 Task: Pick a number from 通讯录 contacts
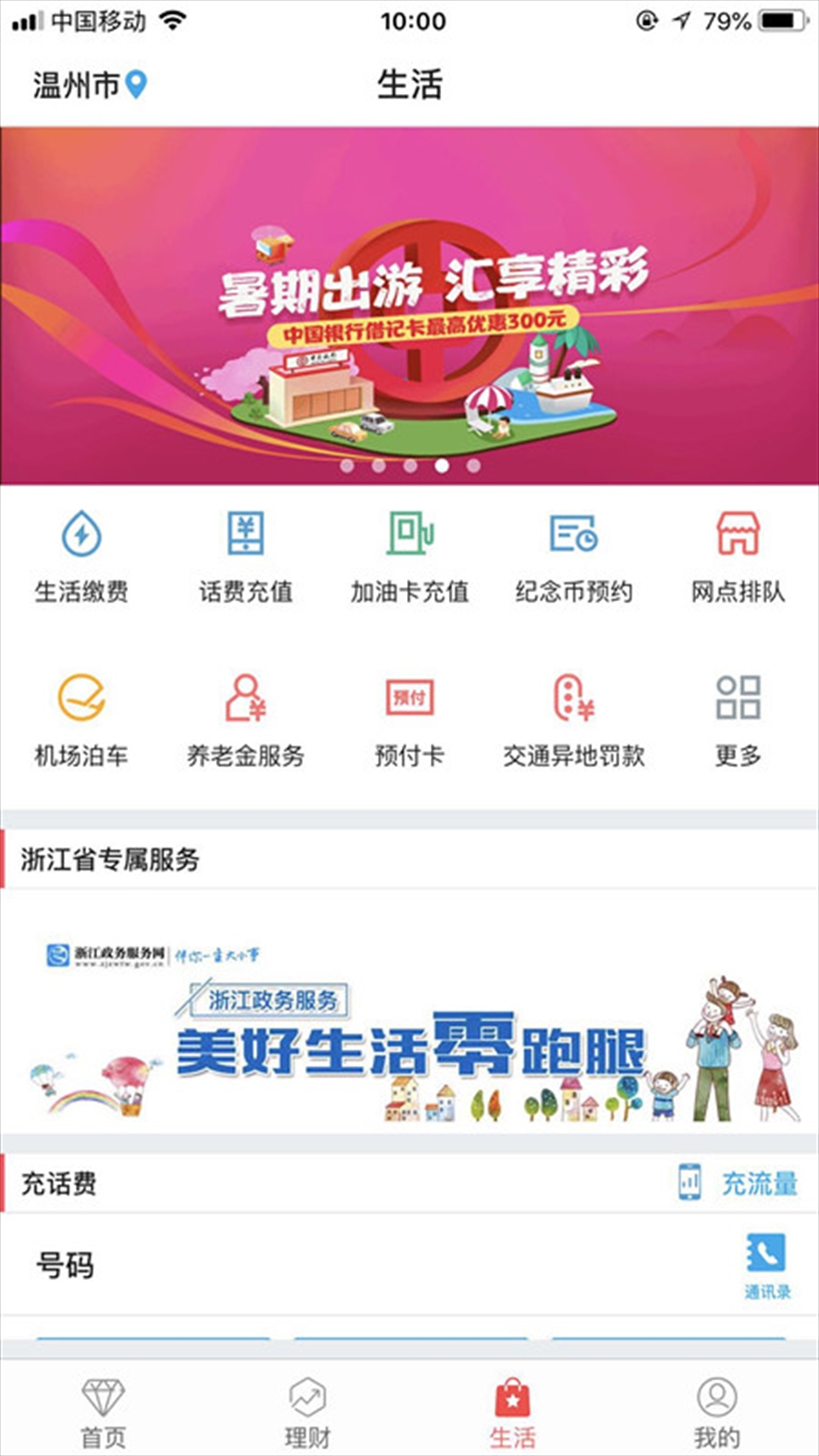point(766,1267)
